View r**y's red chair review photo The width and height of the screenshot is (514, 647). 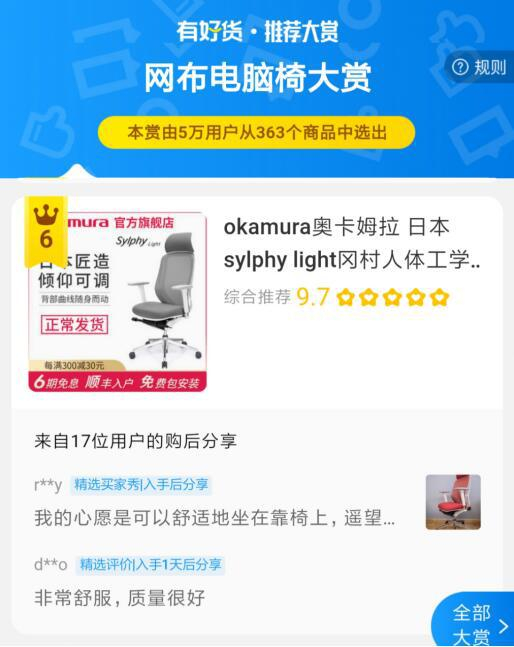(453, 502)
